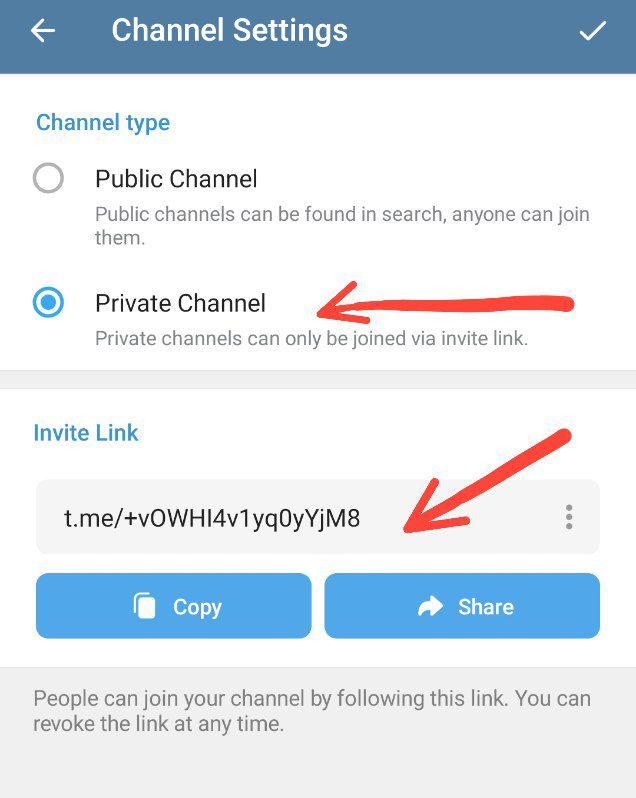
Task: Copy the invite link
Action: pyautogui.click(x=174, y=606)
